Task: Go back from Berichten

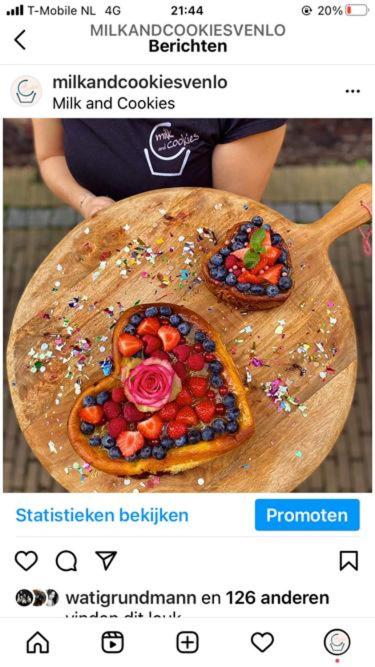Action: pyautogui.click(x=20, y=40)
